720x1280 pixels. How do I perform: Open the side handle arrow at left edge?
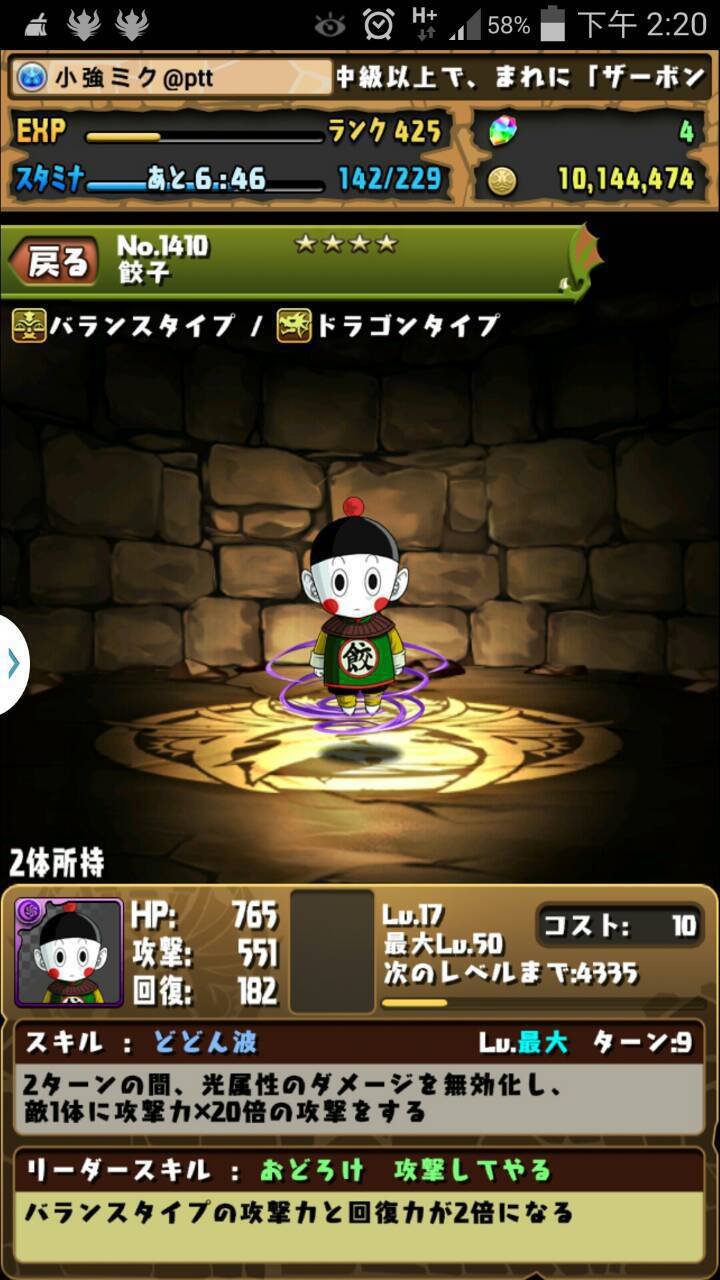click(x=12, y=664)
